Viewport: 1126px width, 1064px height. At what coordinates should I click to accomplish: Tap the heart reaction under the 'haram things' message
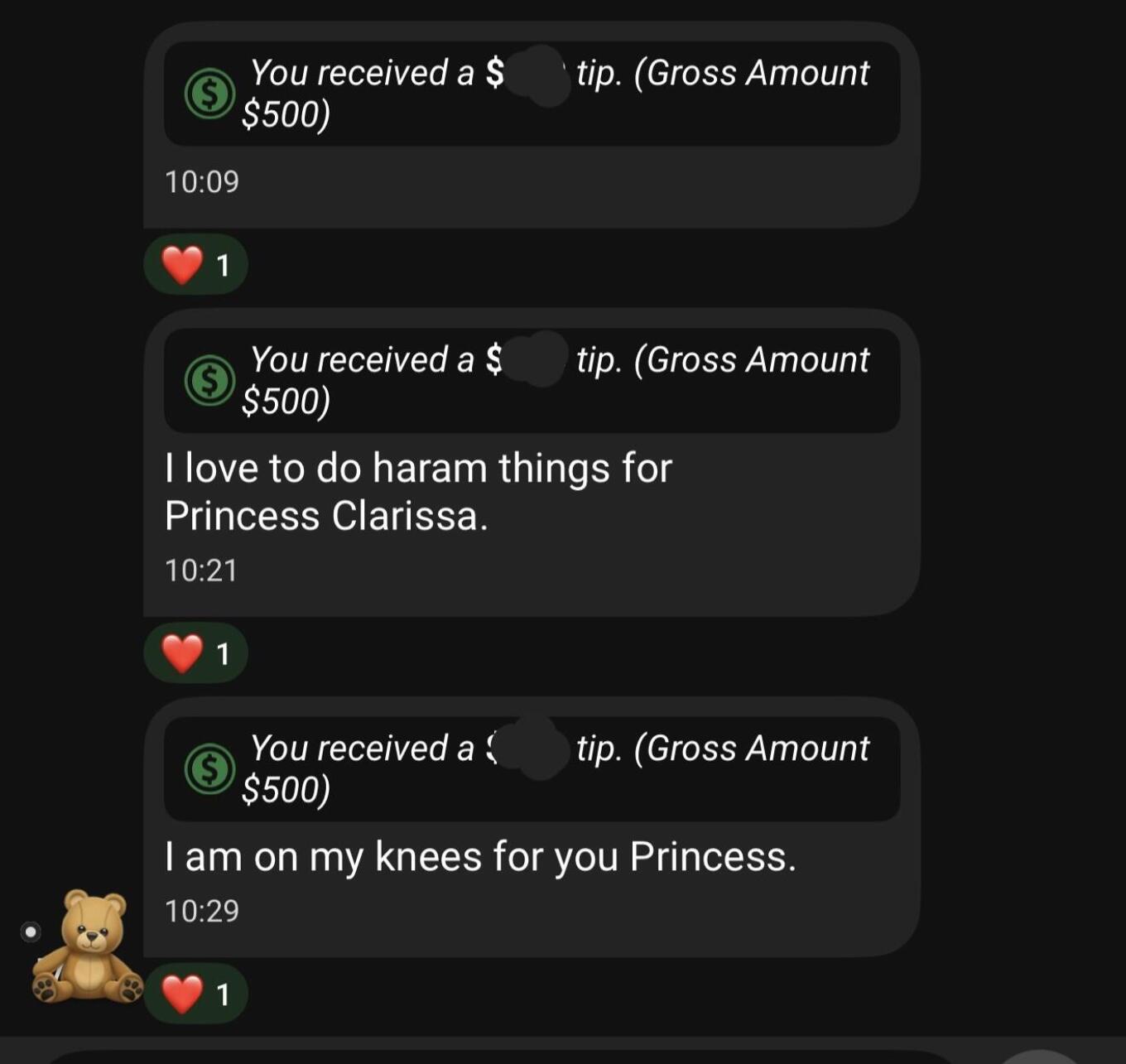pos(195,653)
